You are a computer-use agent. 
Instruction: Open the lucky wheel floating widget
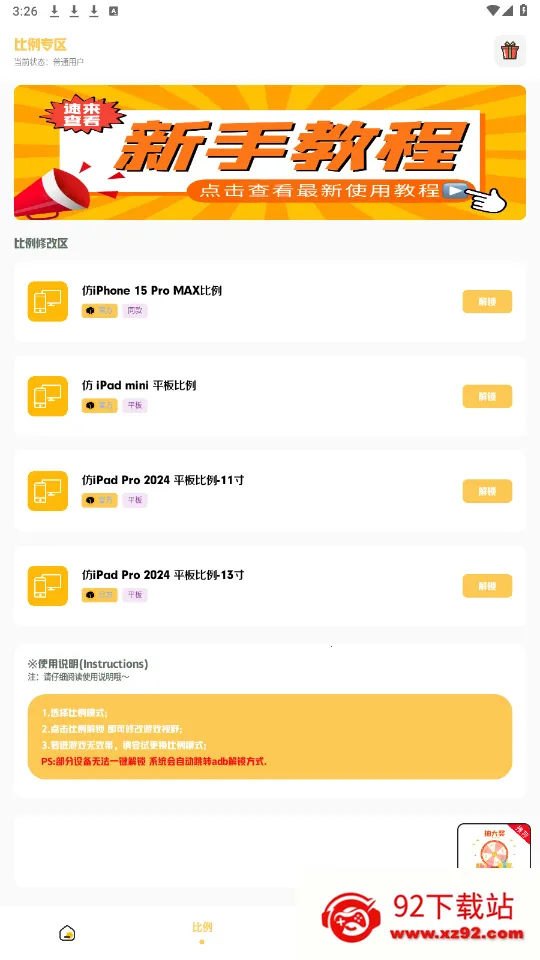494,846
